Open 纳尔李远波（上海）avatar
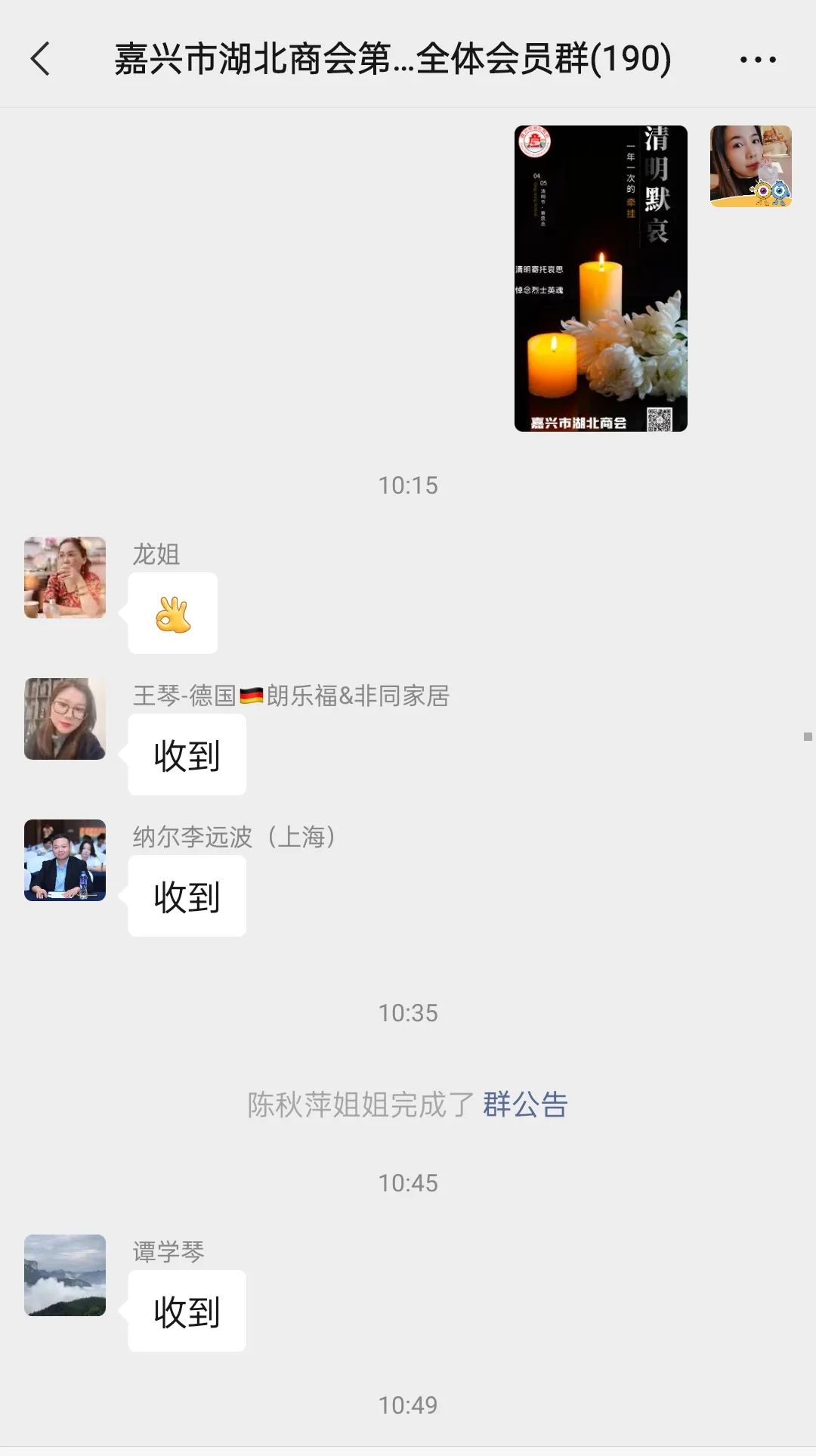816x1456 pixels. click(65, 860)
